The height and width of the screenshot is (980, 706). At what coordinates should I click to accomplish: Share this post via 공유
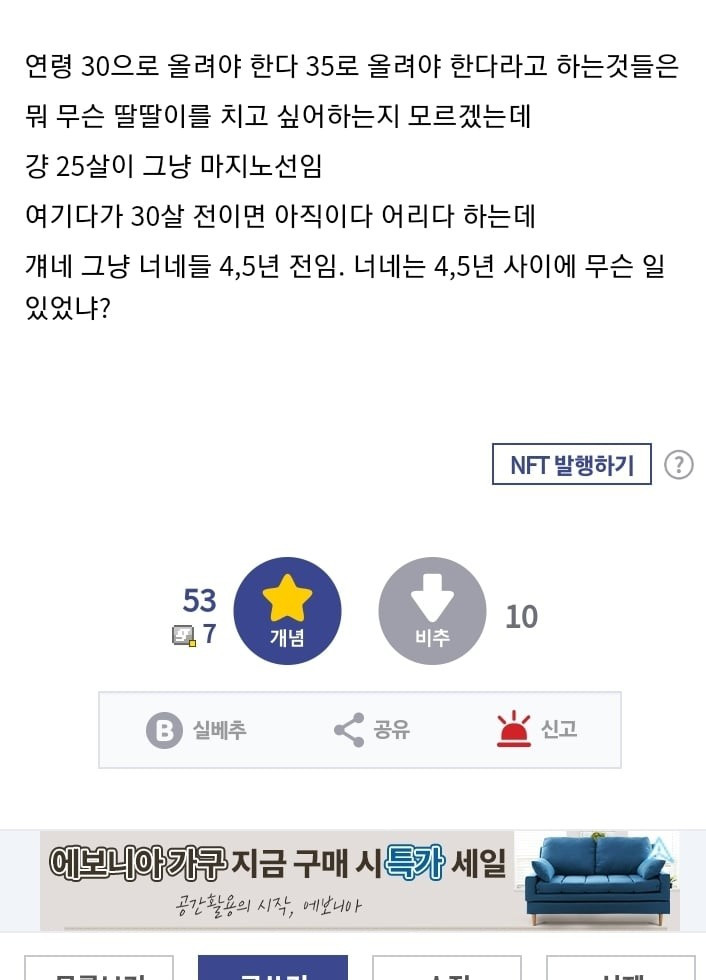[372, 730]
